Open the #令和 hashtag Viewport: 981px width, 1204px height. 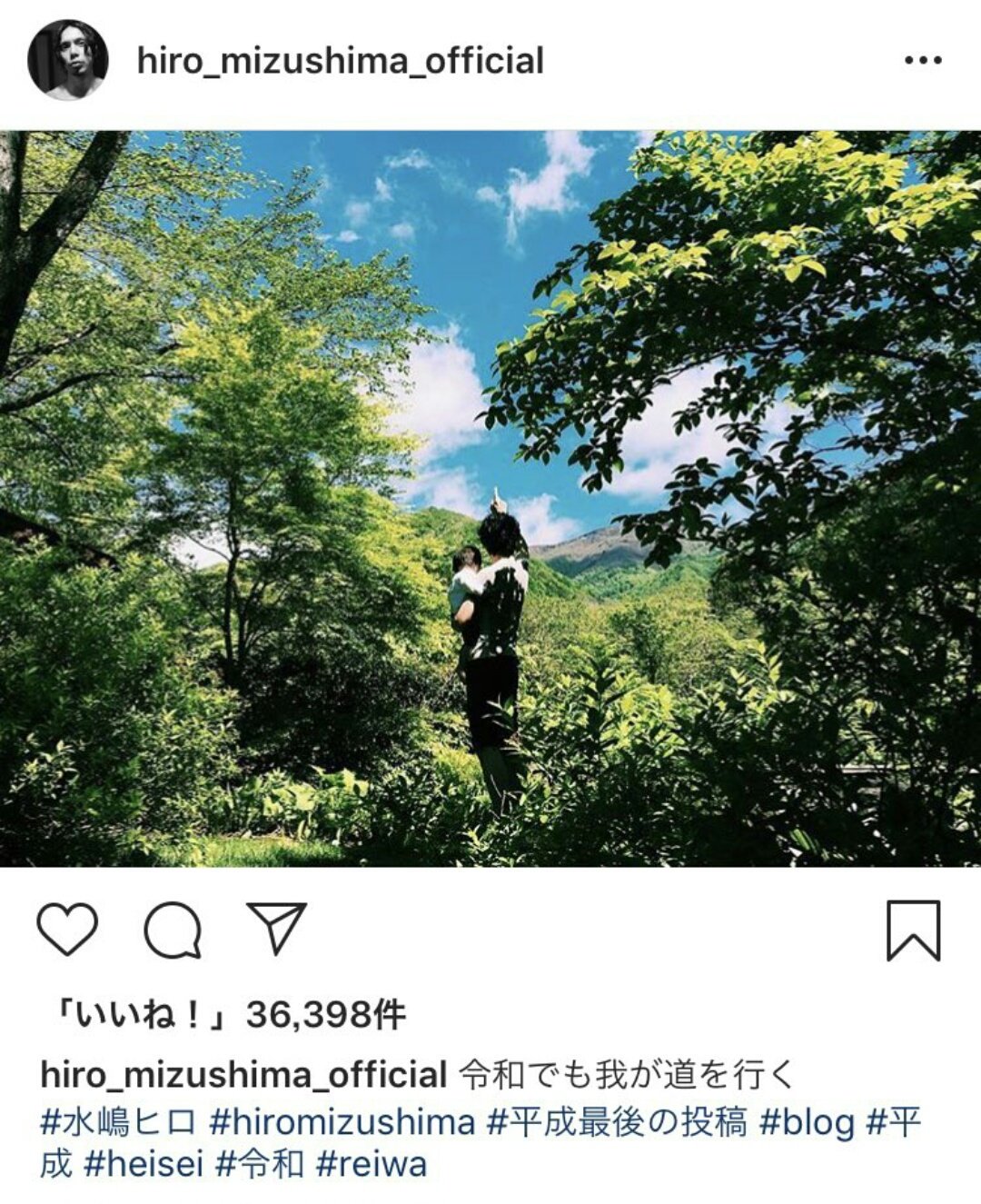pos(261,1164)
